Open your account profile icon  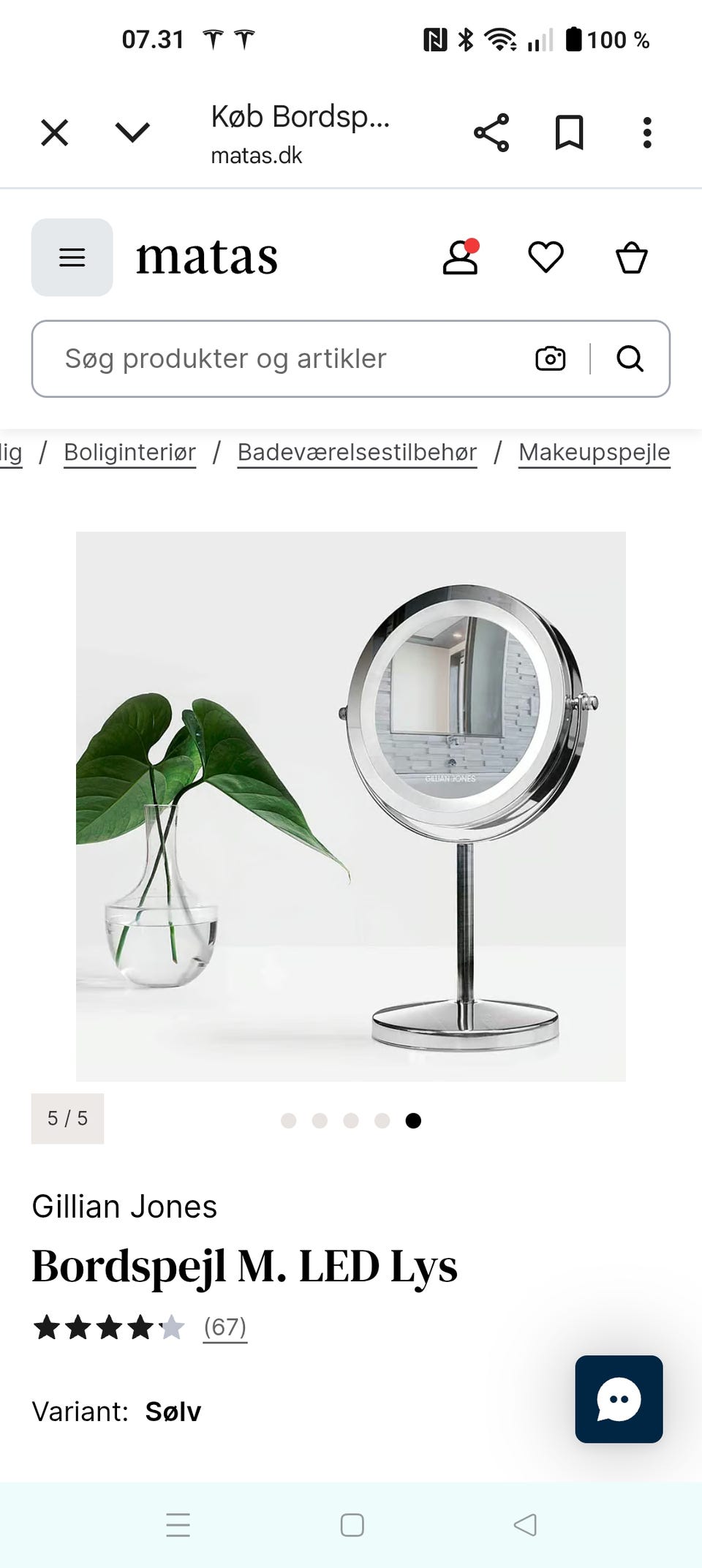pos(460,257)
